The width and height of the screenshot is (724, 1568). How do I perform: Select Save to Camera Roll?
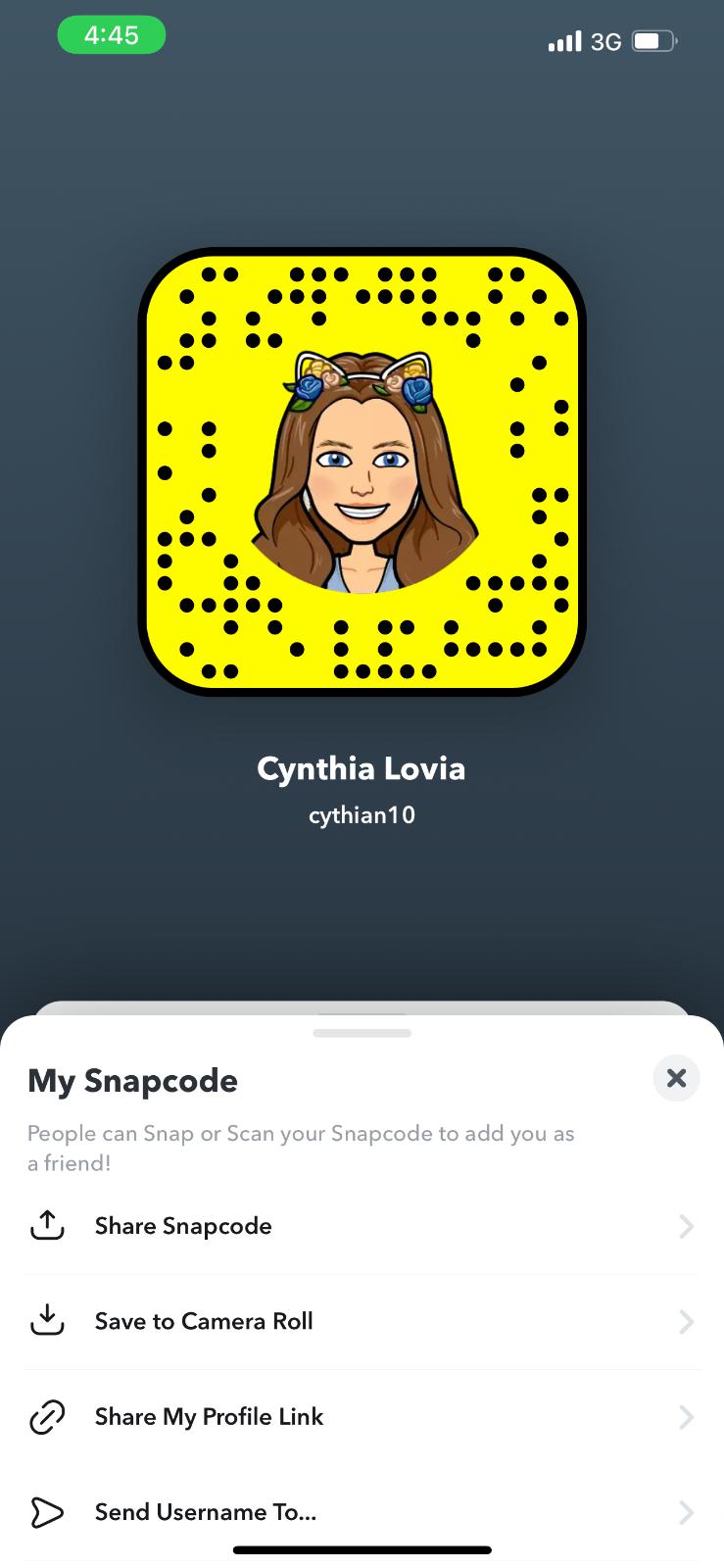click(204, 1321)
